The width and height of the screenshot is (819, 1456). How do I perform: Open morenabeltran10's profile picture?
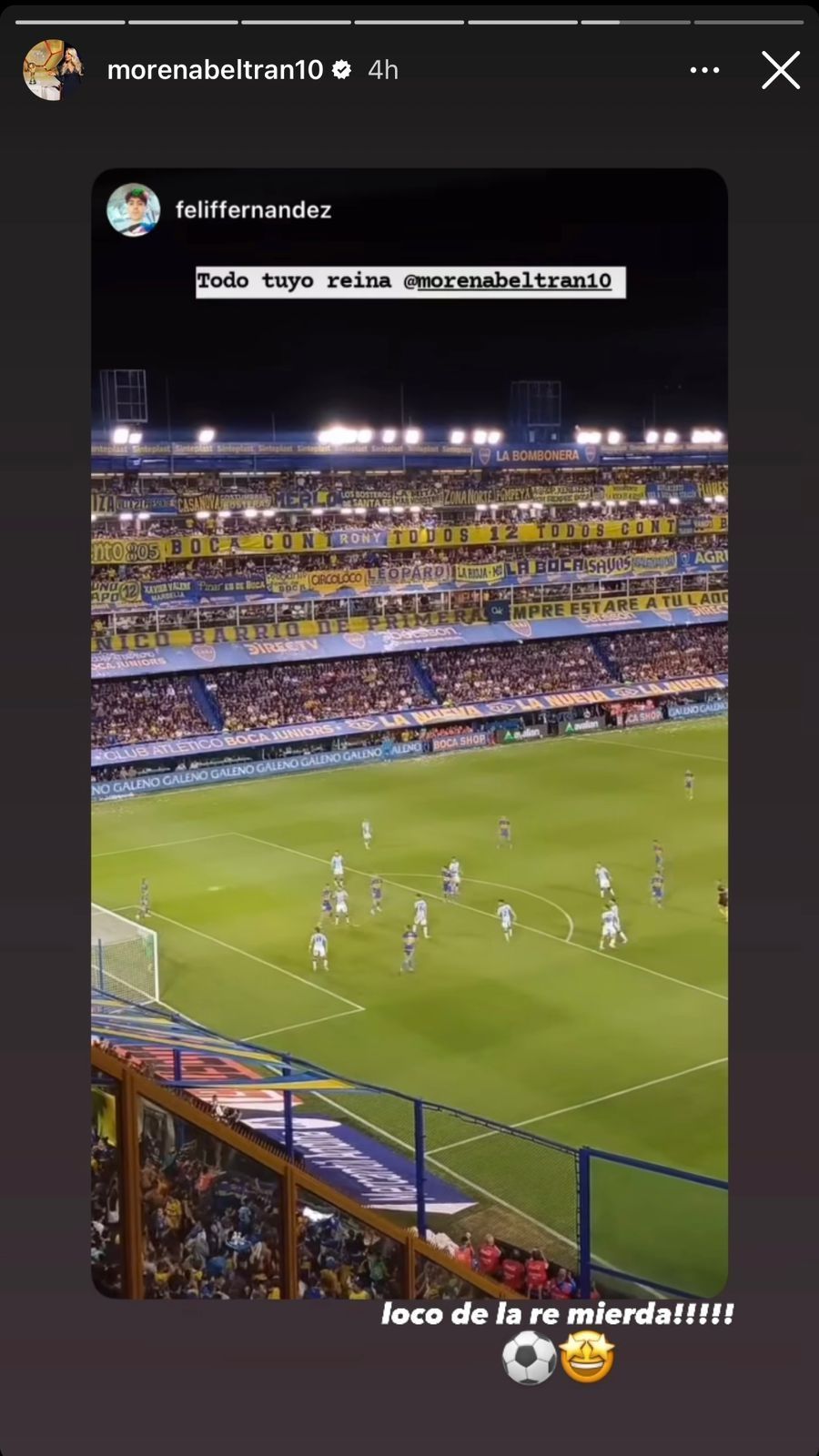[x=53, y=70]
